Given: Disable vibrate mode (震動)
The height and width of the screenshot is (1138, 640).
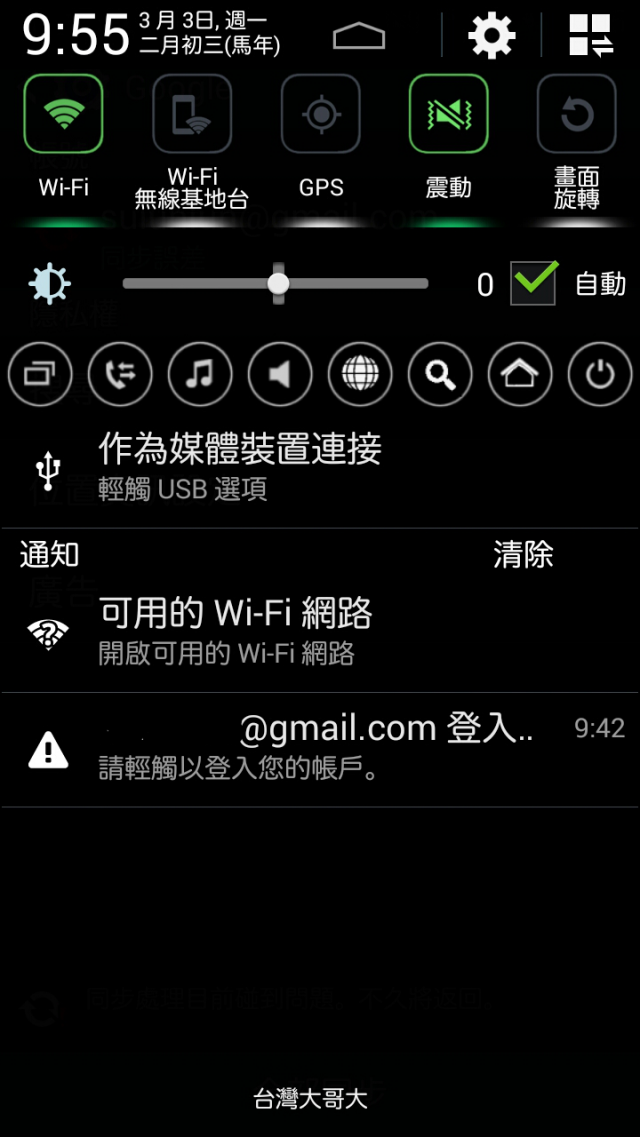Looking at the screenshot, I should [448, 114].
